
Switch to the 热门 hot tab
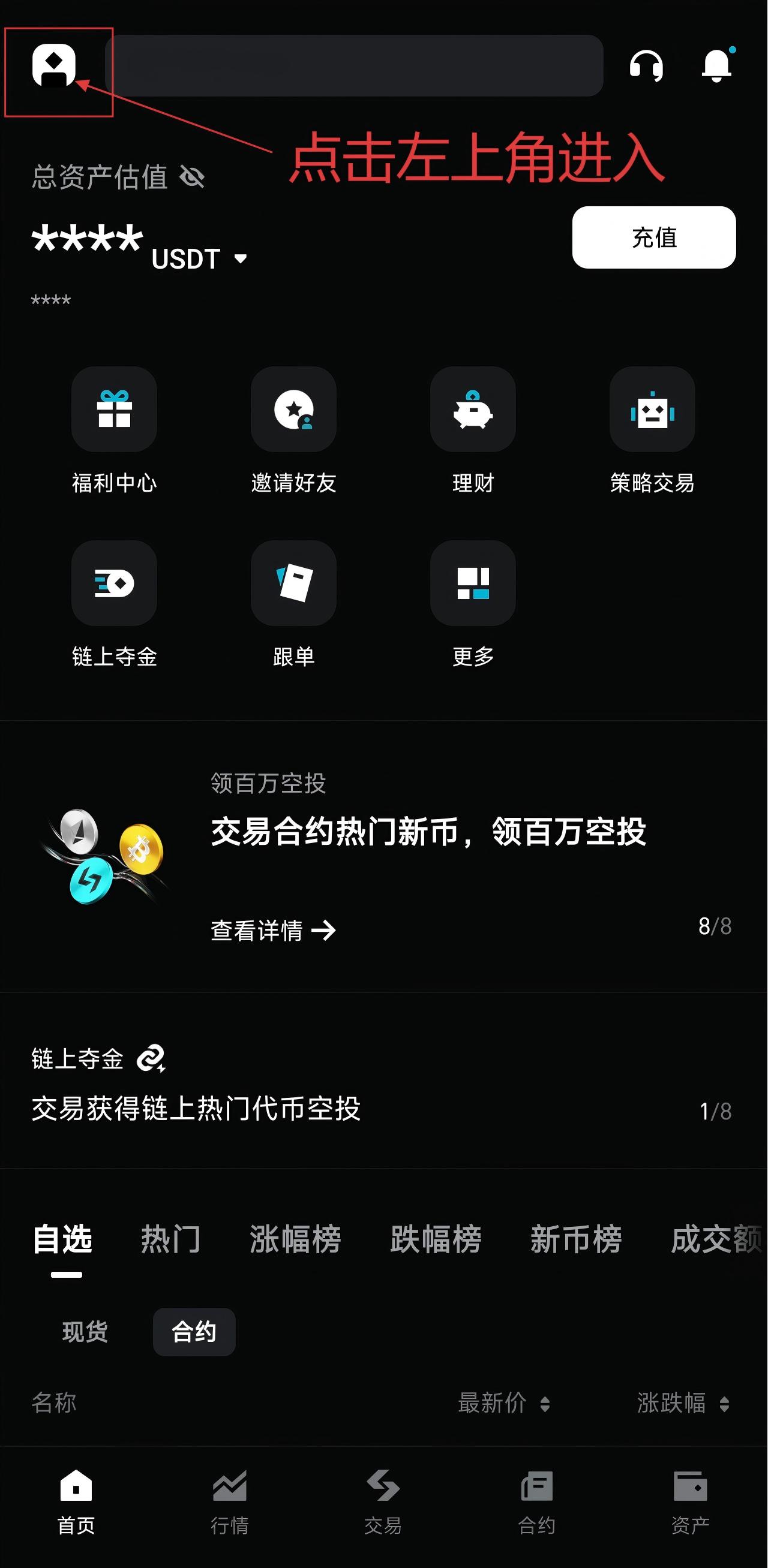click(x=171, y=1241)
